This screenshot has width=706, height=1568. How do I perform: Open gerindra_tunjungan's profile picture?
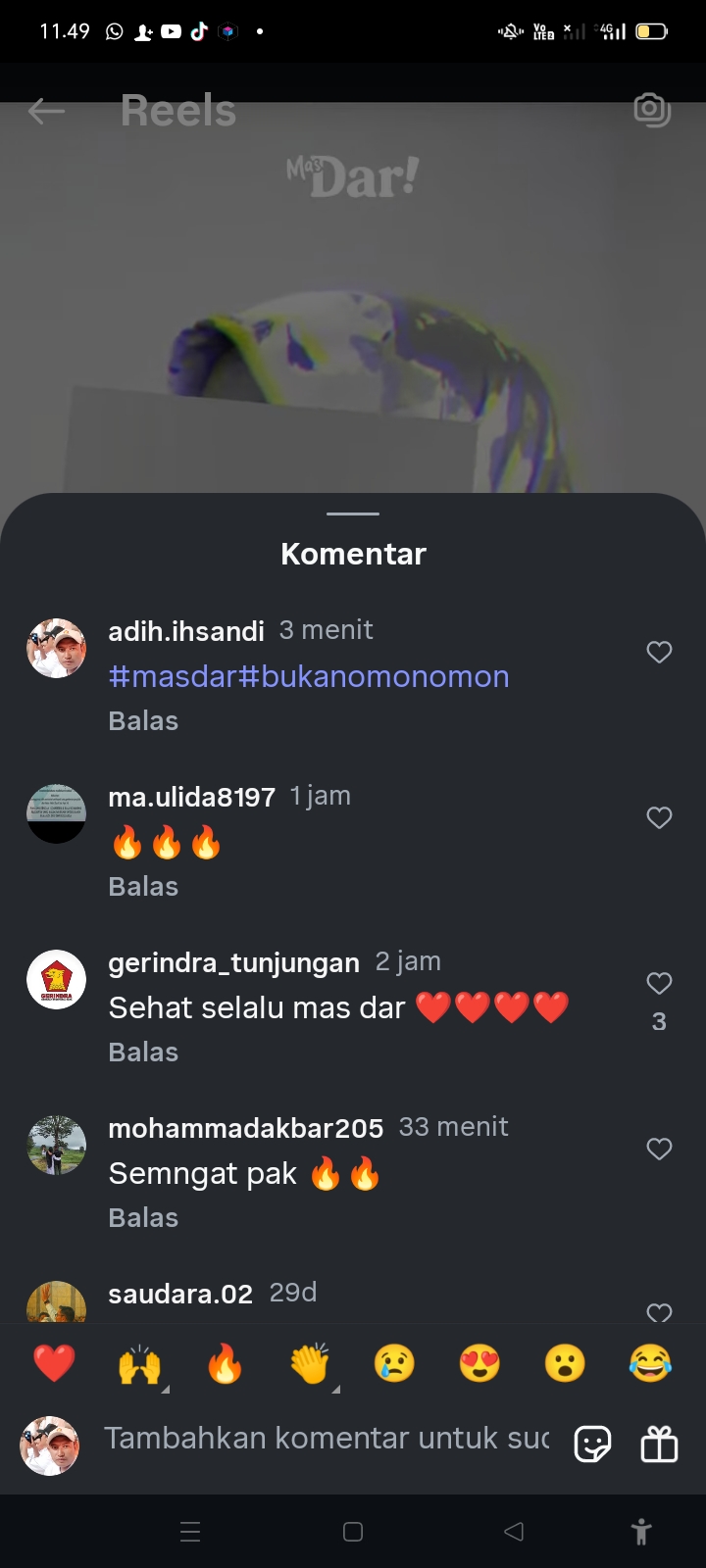(x=56, y=979)
